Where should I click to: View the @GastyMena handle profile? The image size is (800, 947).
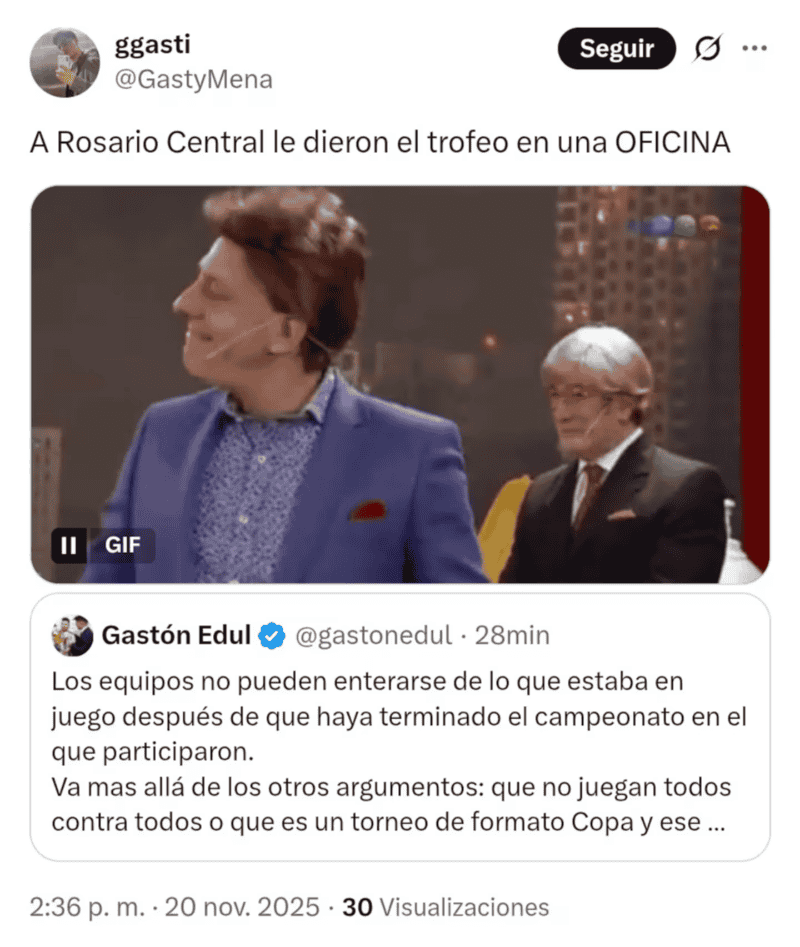pos(194,80)
